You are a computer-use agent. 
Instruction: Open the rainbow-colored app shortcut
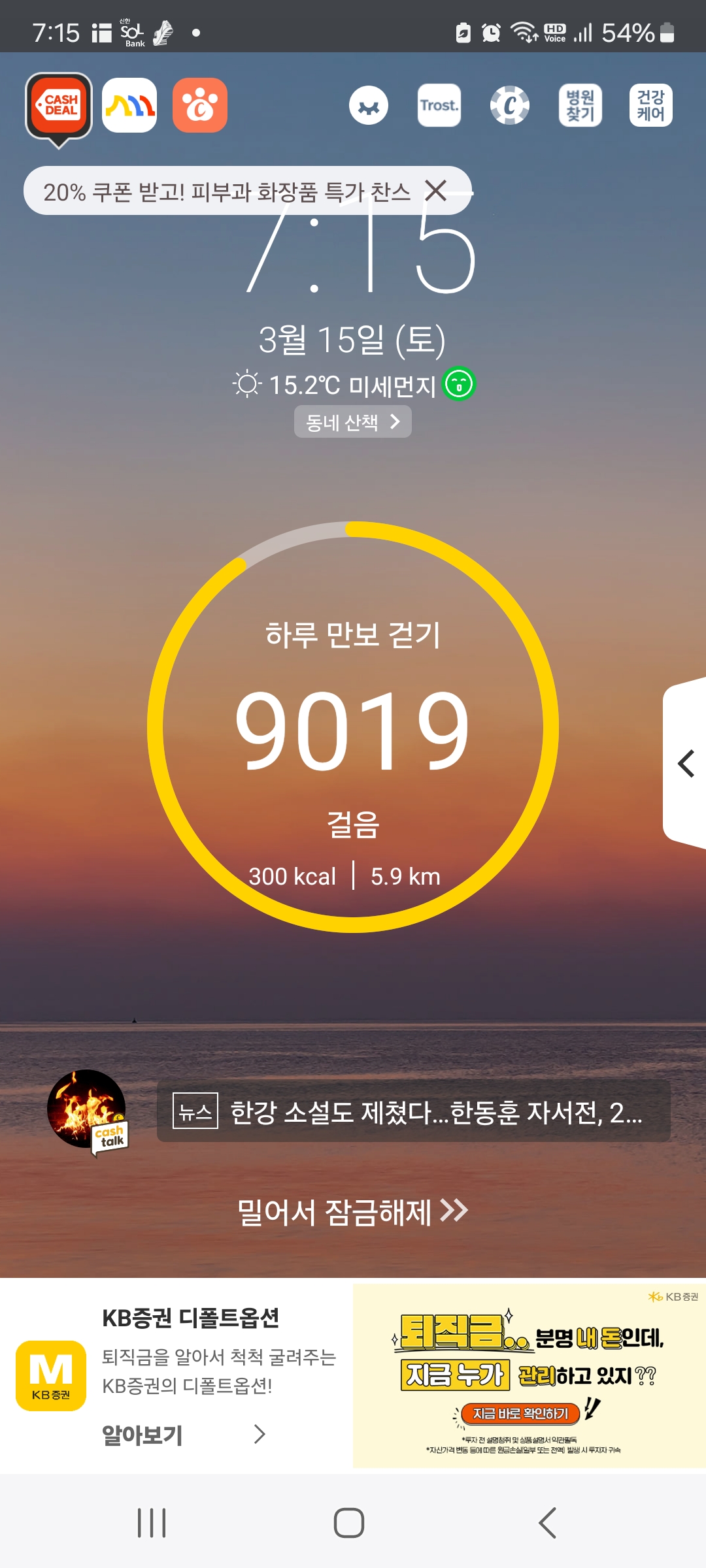tap(129, 105)
